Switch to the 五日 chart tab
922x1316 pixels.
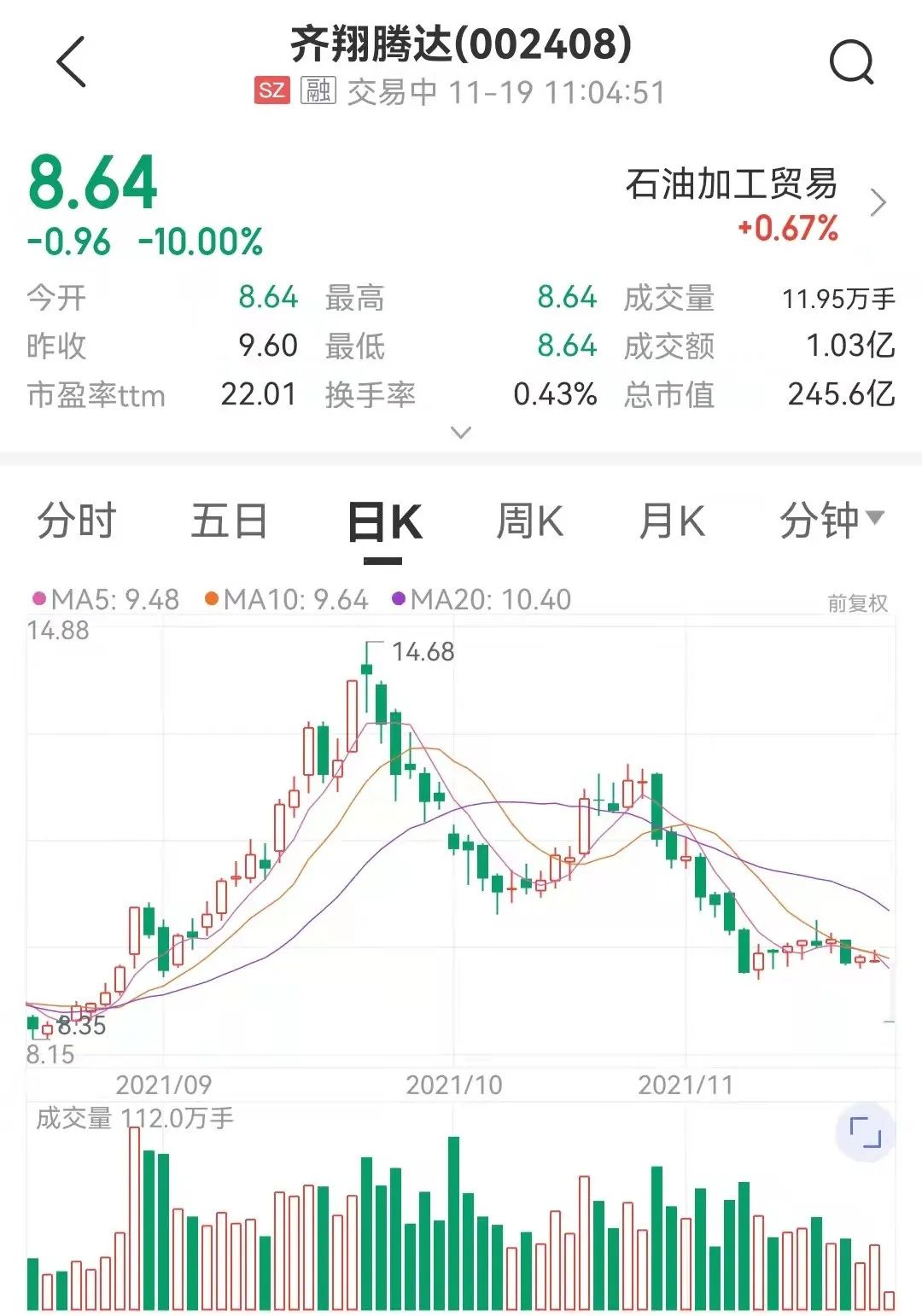point(229,521)
